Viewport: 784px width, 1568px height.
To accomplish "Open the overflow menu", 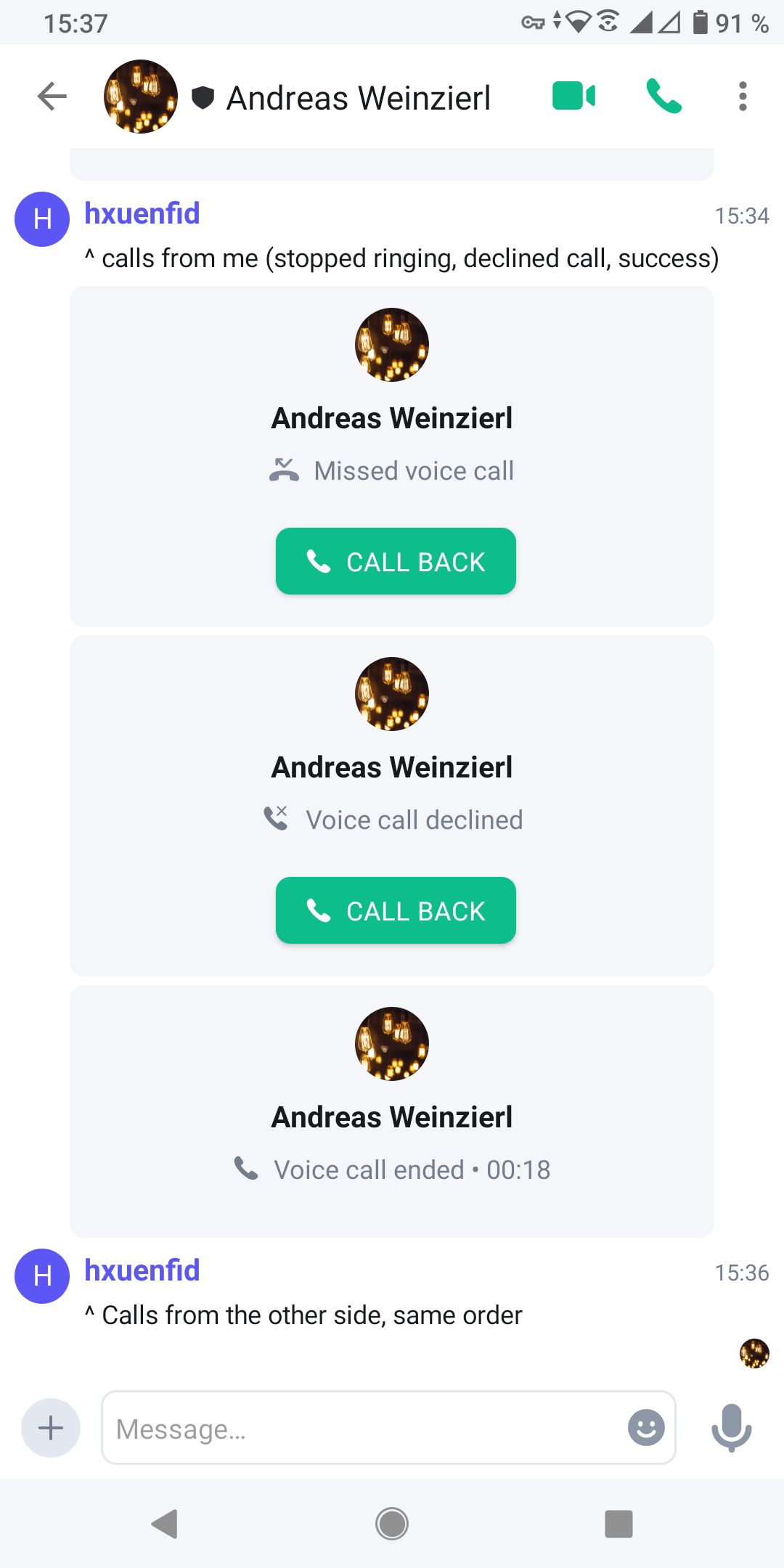I will point(742,97).
